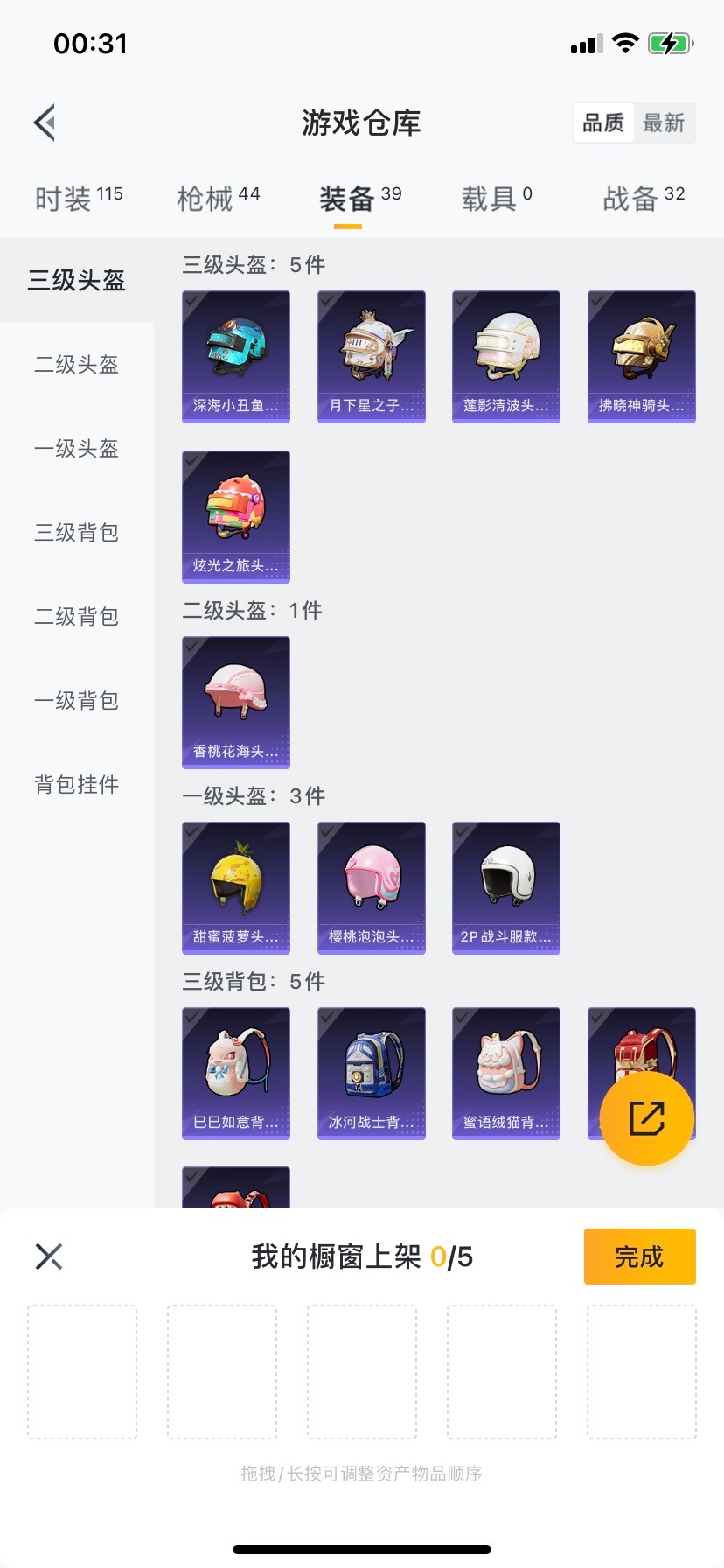Screen dimensions: 724x1568
Task: Sort items by 品质
Action: click(x=603, y=122)
